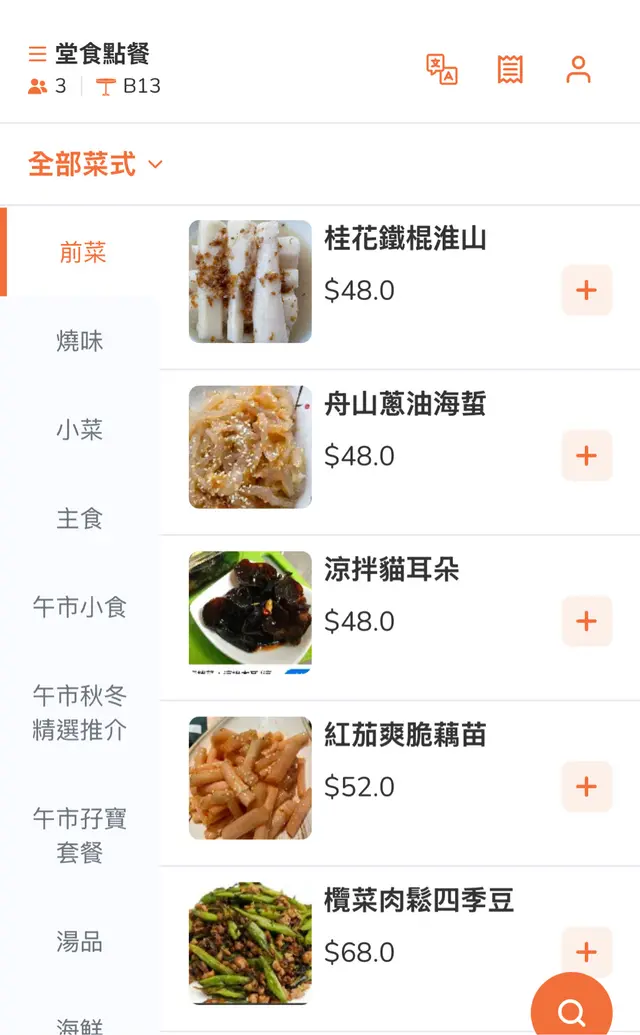The width and height of the screenshot is (640, 1035).
Task: Open the 午市秋冬精選推介 category
Action: pos(80,712)
